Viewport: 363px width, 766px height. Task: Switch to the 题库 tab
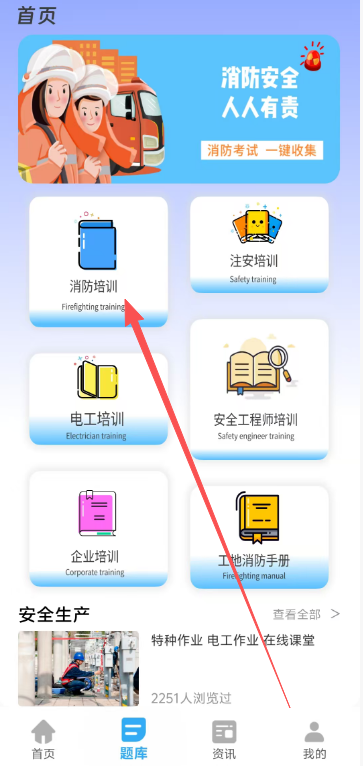click(134, 740)
